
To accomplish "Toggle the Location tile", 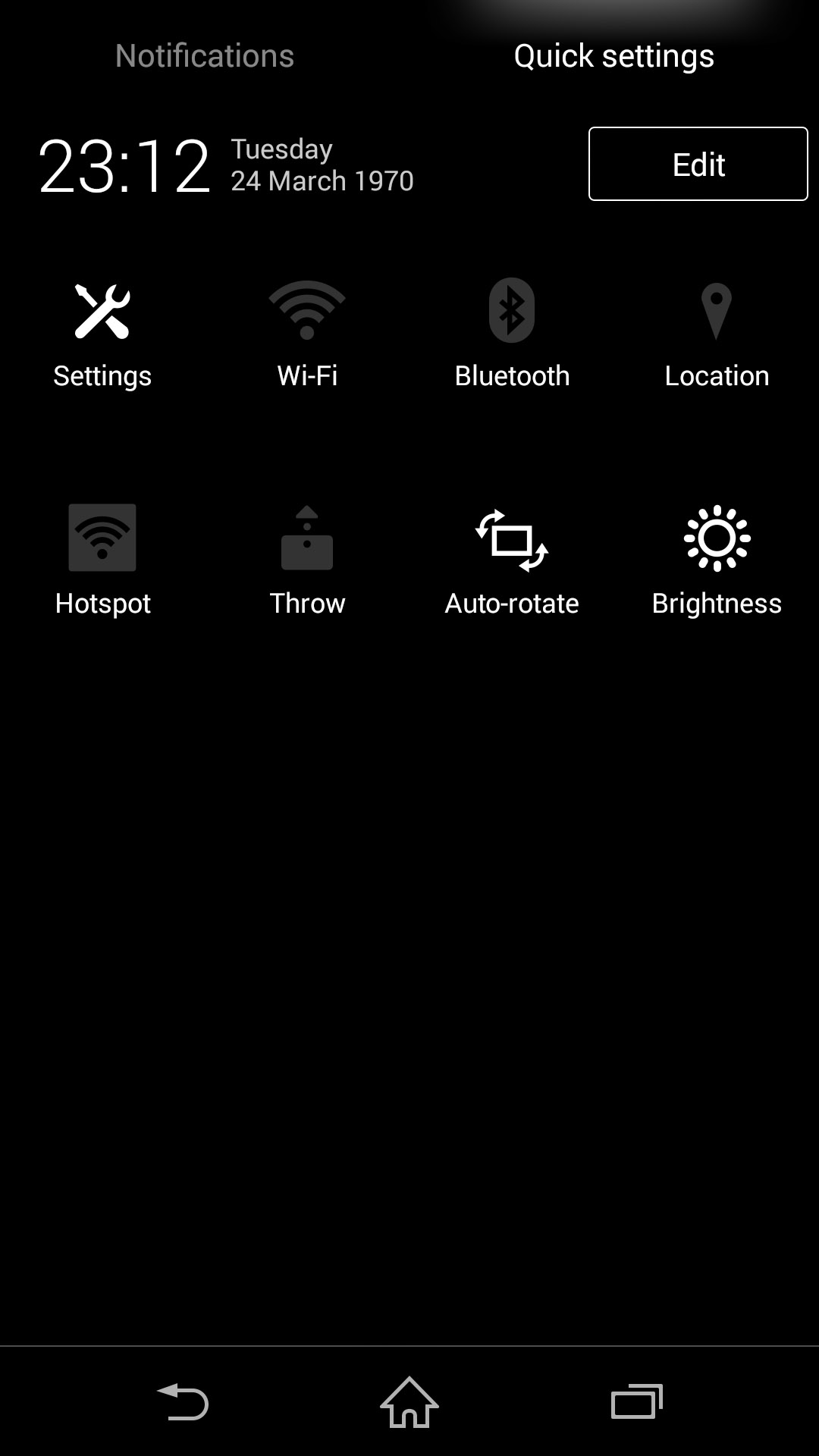I will 717,334.
